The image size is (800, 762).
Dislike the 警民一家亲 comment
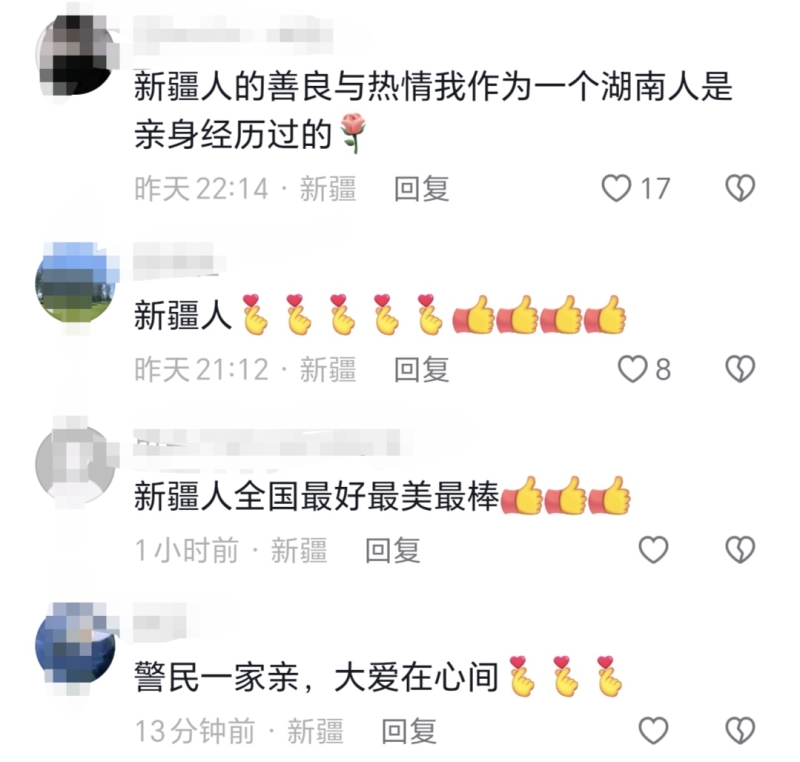739,730
